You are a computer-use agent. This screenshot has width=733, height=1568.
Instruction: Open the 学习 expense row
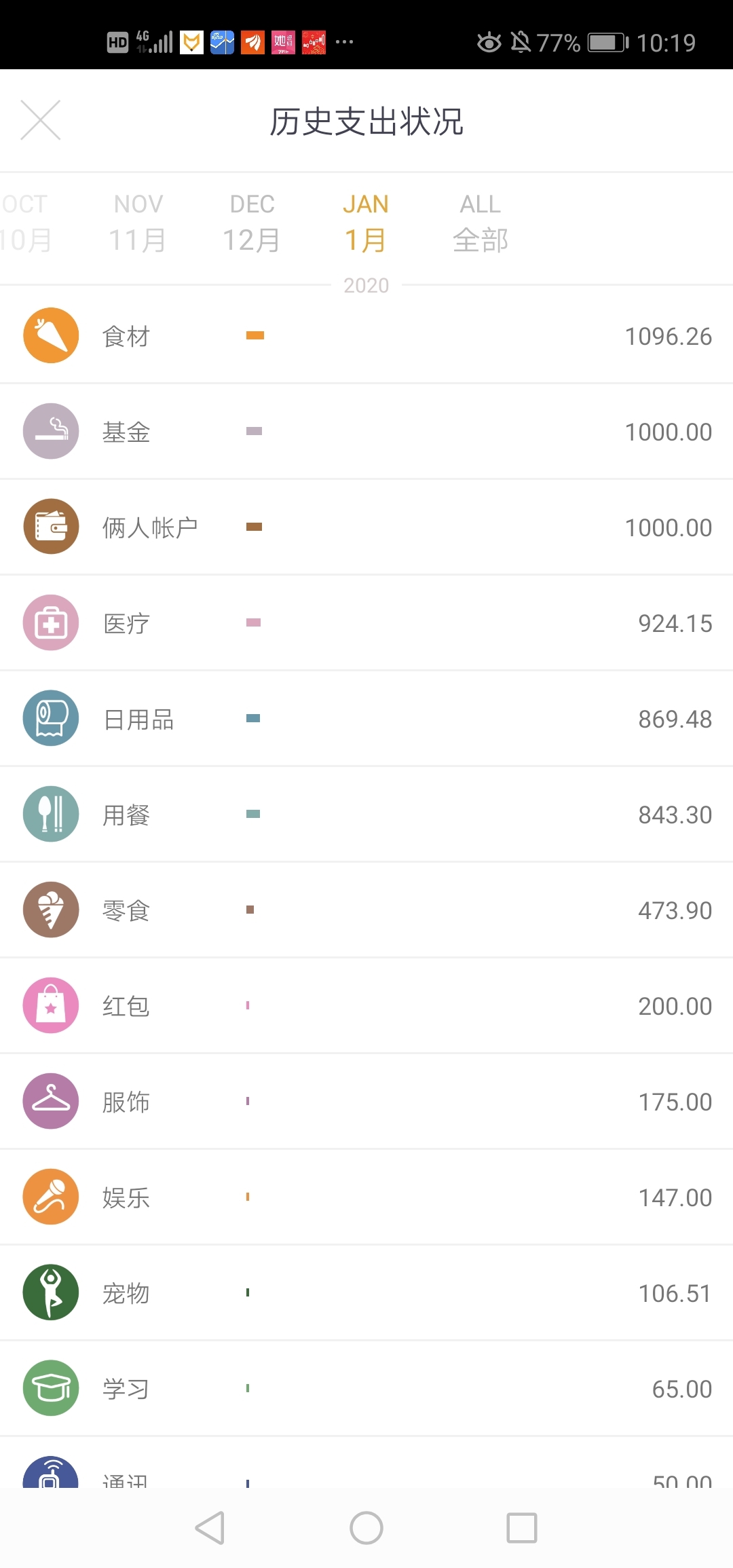tap(366, 1389)
